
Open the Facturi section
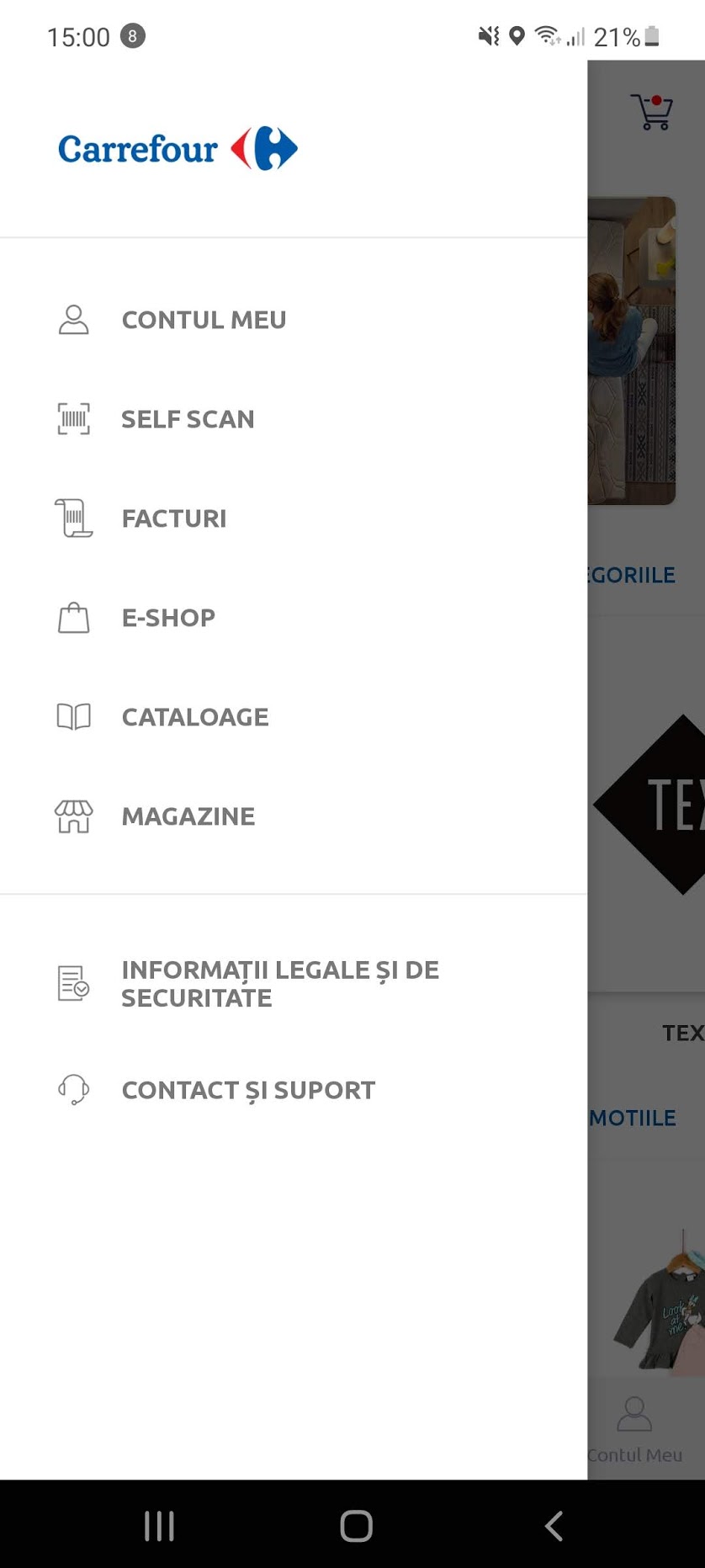(x=294, y=518)
